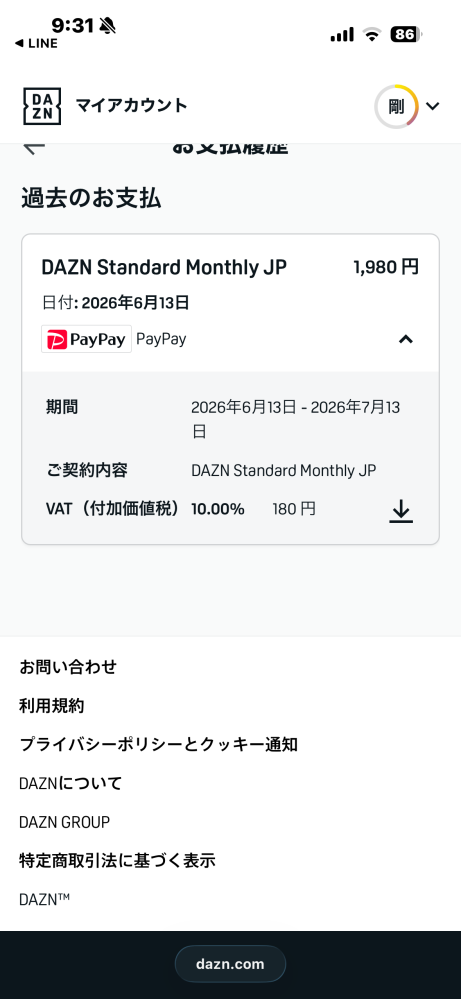
Task: Tap the dazn.com address pill
Action: pyautogui.click(x=230, y=964)
